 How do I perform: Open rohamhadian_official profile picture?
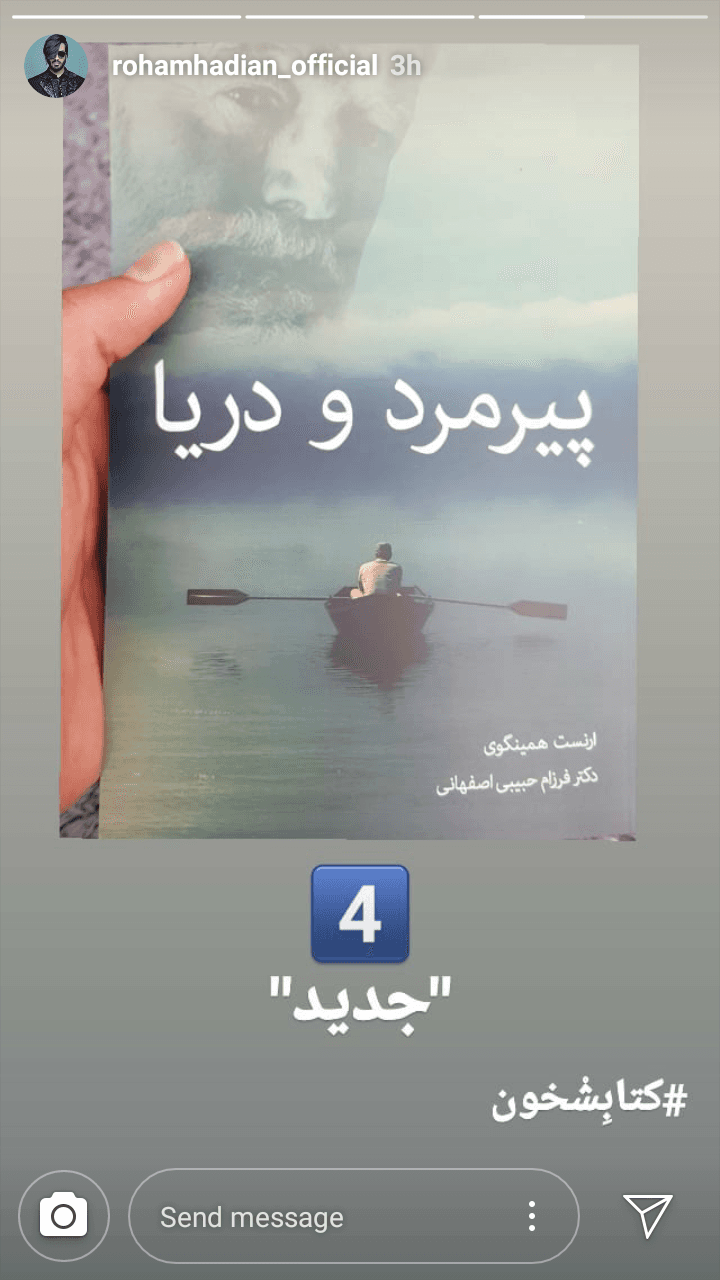coord(56,66)
